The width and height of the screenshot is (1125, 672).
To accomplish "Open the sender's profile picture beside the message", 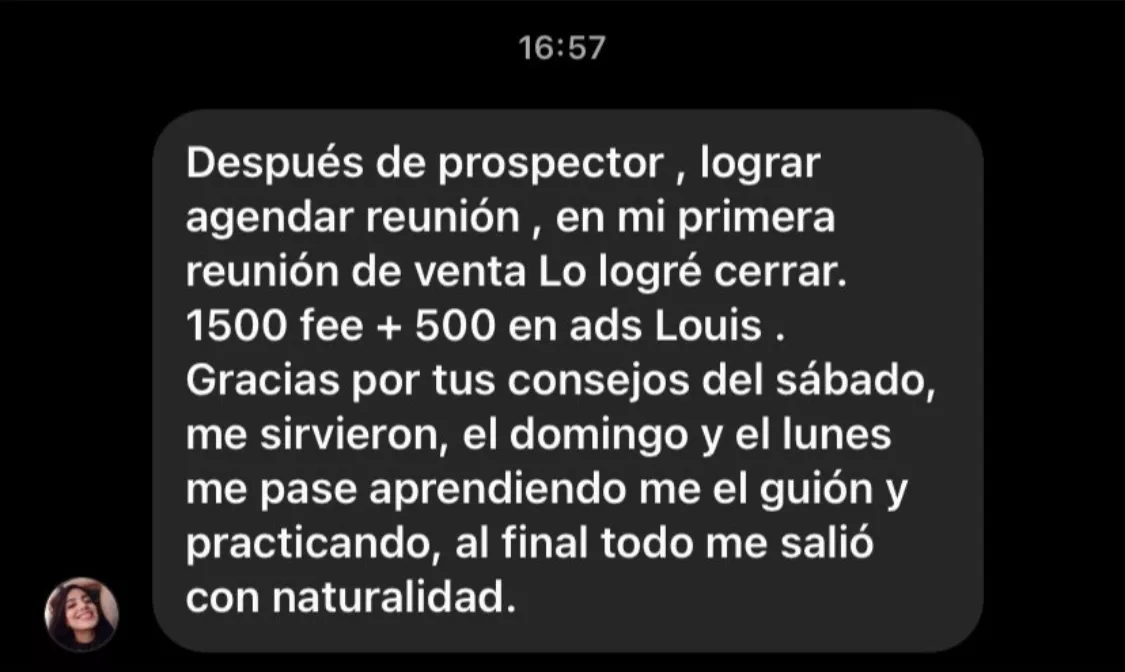I will (82, 613).
